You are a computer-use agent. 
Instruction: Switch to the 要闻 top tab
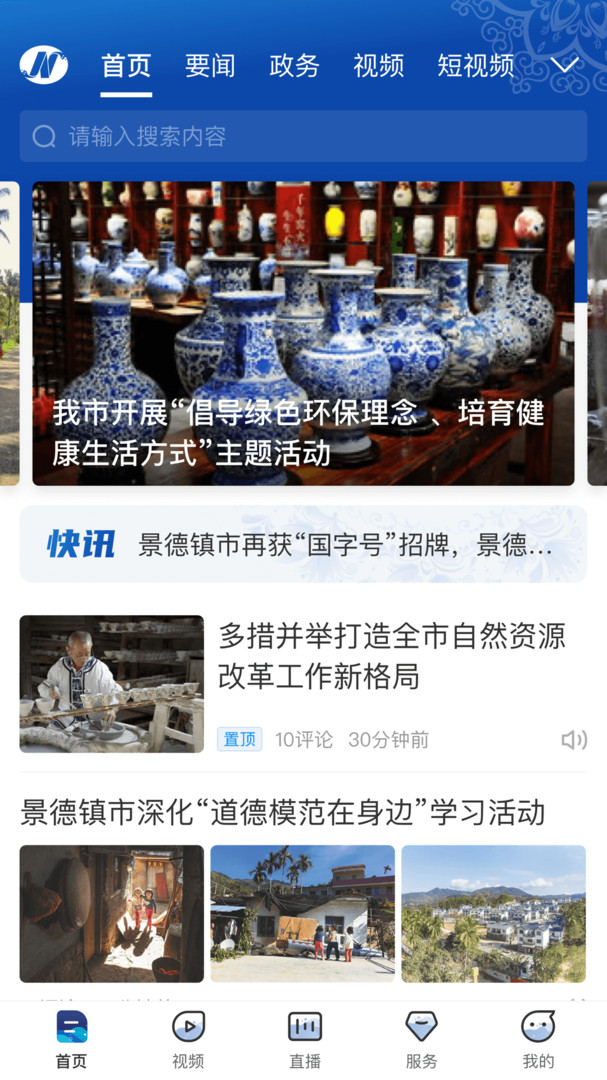[x=210, y=66]
